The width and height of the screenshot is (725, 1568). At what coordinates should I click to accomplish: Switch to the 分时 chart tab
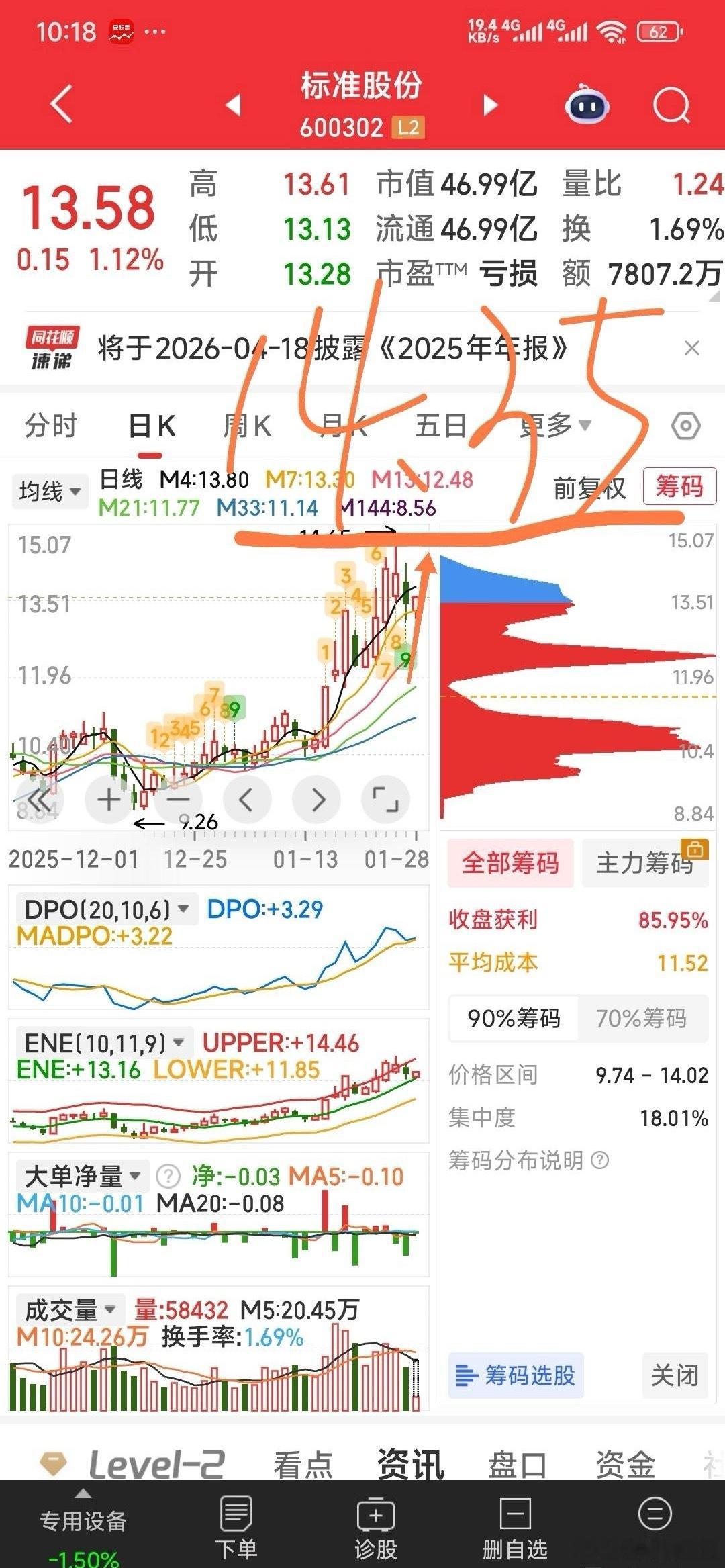pos(51,426)
